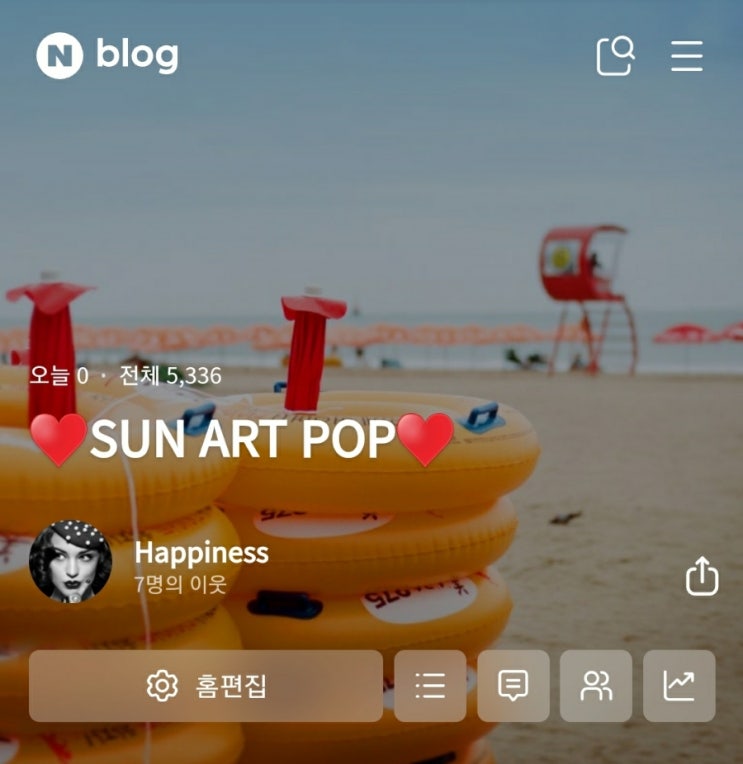The height and width of the screenshot is (764, 743).
Task: Tap the 홈편집 button
Action: 206,686
